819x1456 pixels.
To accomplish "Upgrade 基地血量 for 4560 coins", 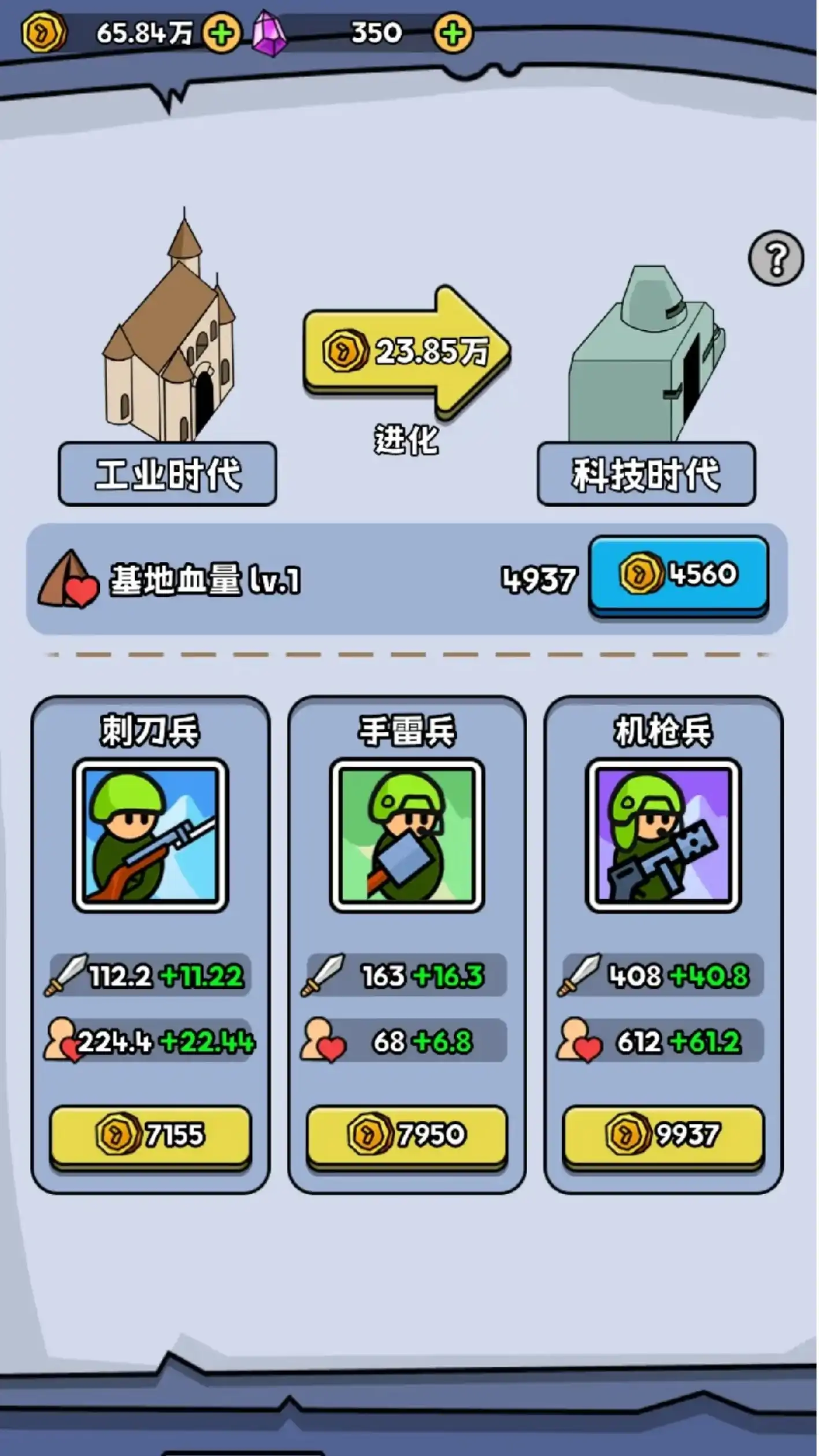I will [x=678, y=575].
